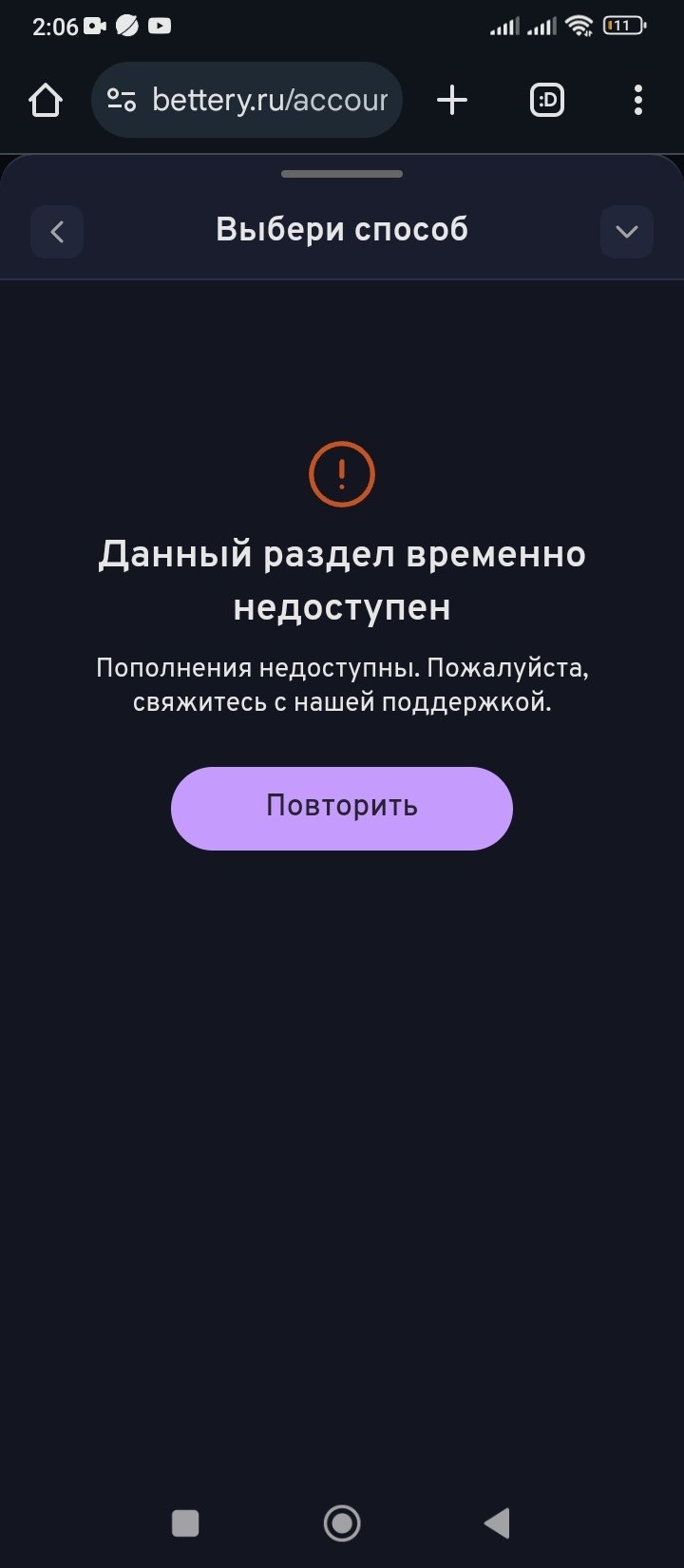Open the browser home page

pos(46,100)
